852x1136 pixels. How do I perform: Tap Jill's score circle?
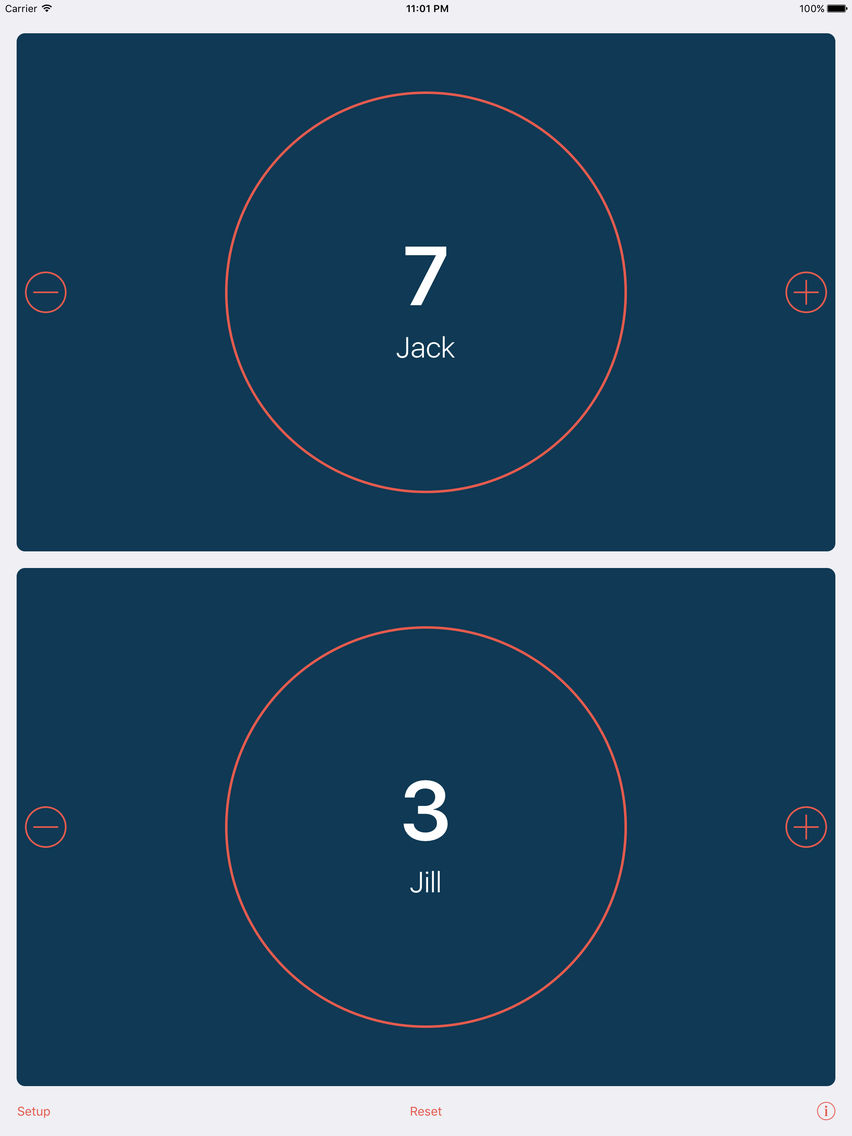point(426,826)
